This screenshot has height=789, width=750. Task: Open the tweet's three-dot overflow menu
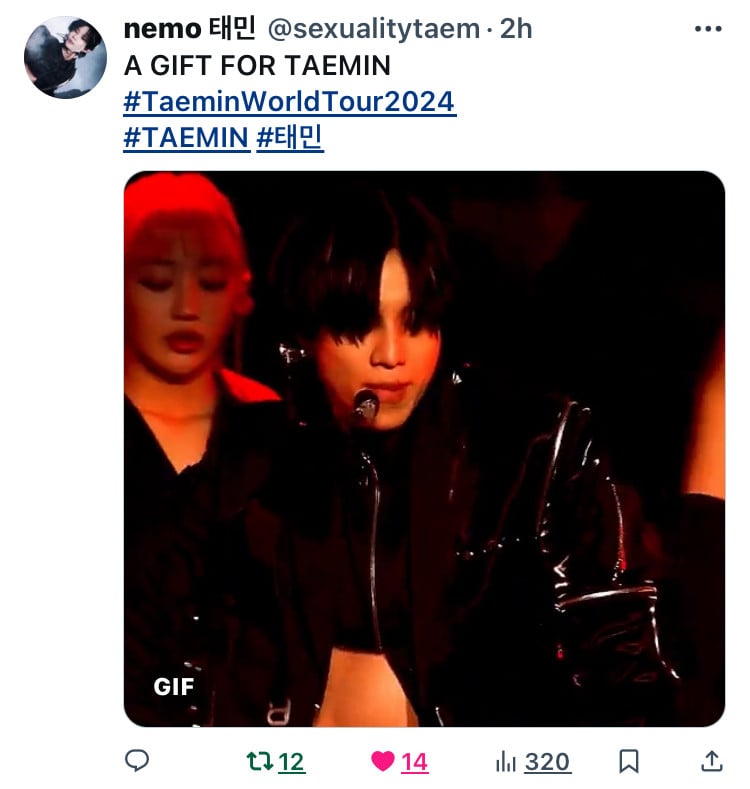707,29
